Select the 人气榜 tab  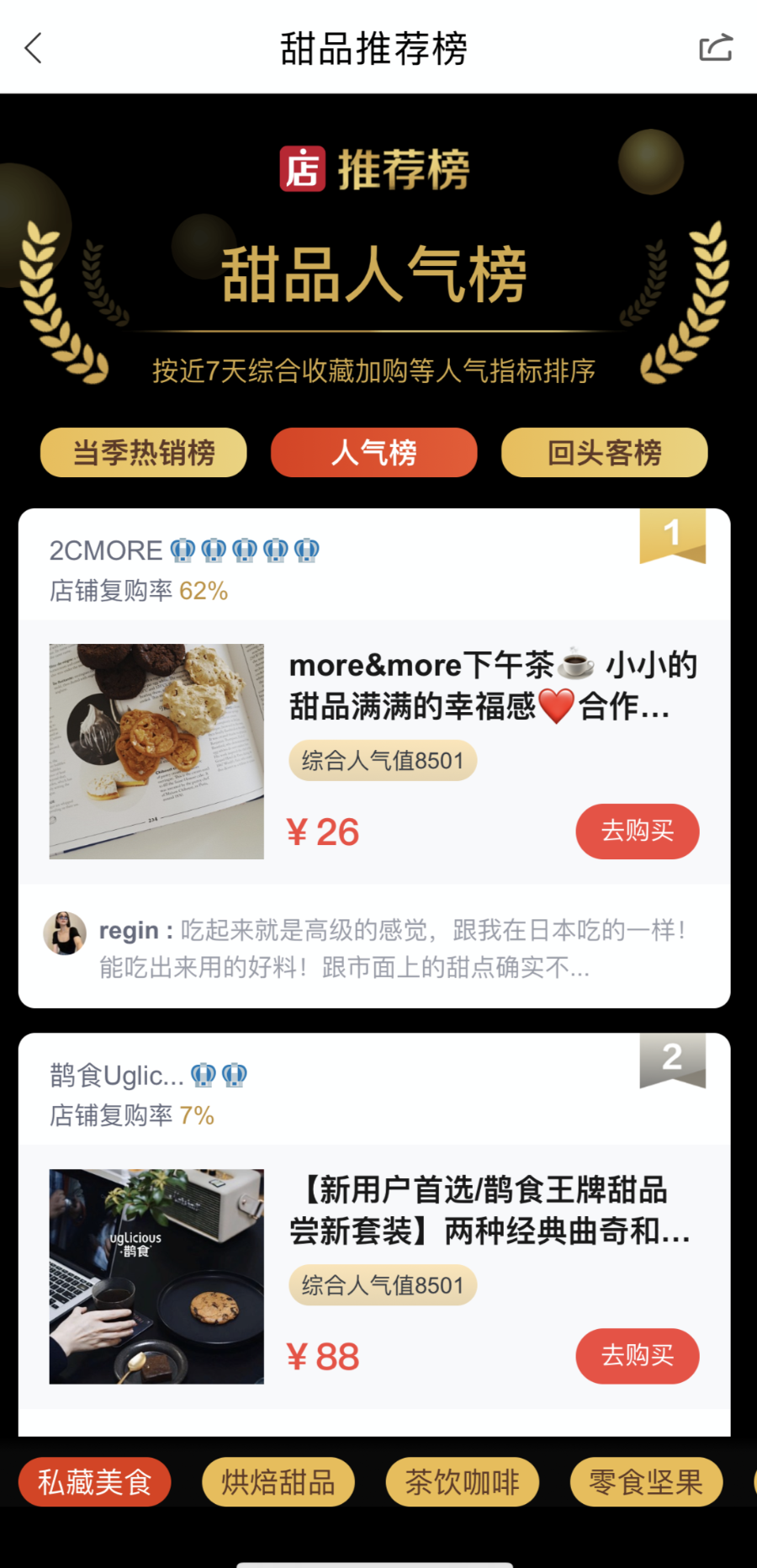click(374, 453)
